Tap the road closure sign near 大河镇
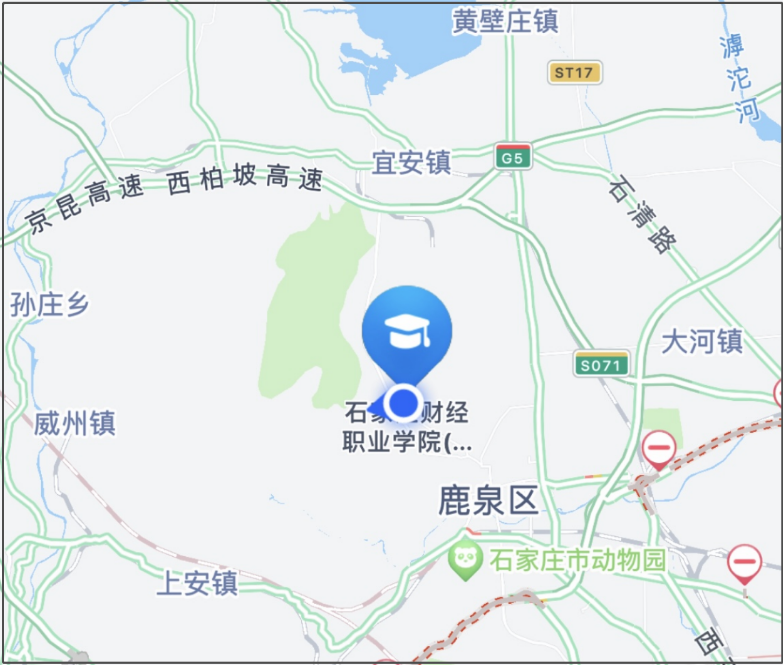This screenshot has width=783, height=665. point(658,447)
